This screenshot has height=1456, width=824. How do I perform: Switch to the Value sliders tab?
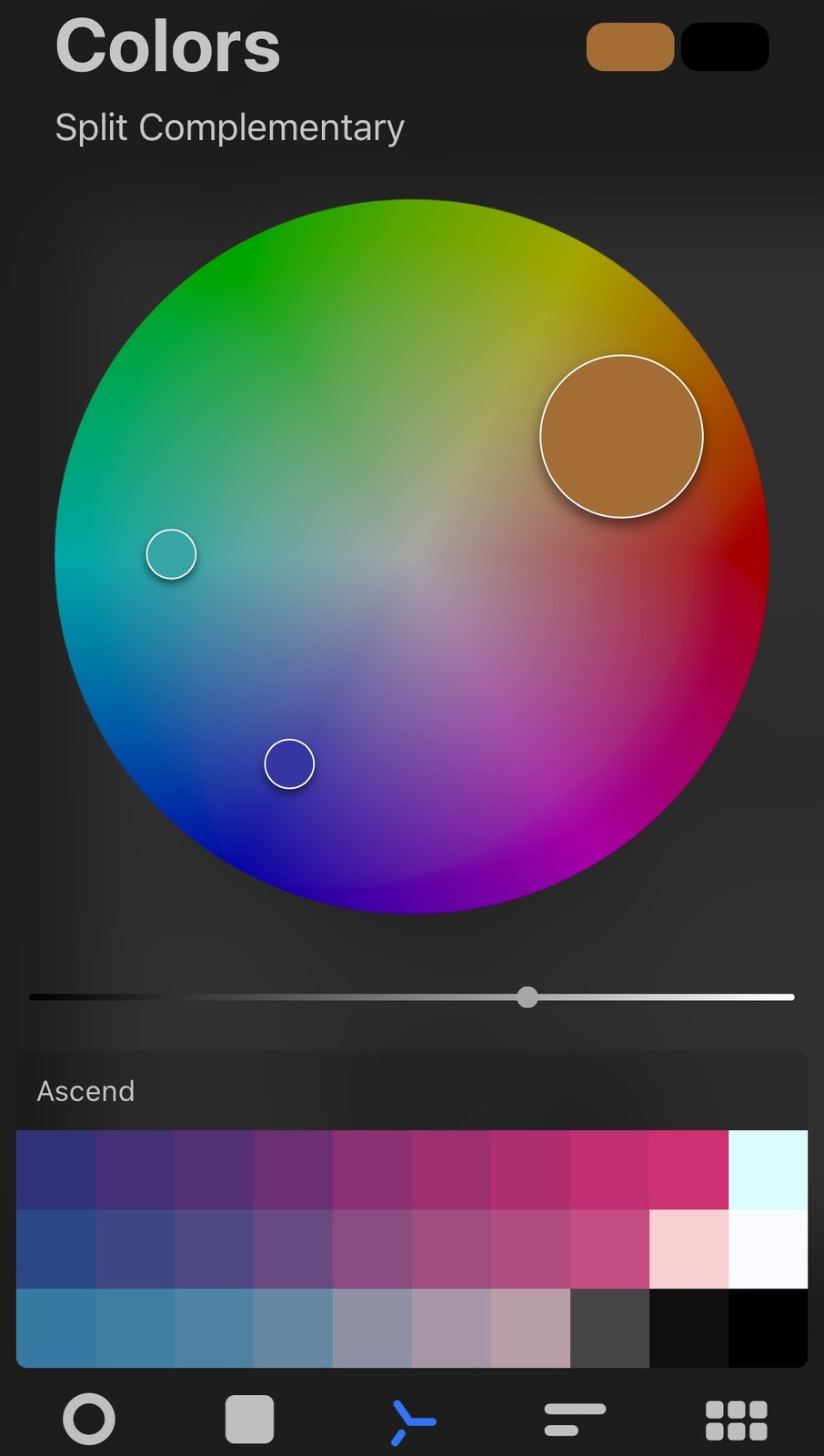click(x=575, y=1420)
